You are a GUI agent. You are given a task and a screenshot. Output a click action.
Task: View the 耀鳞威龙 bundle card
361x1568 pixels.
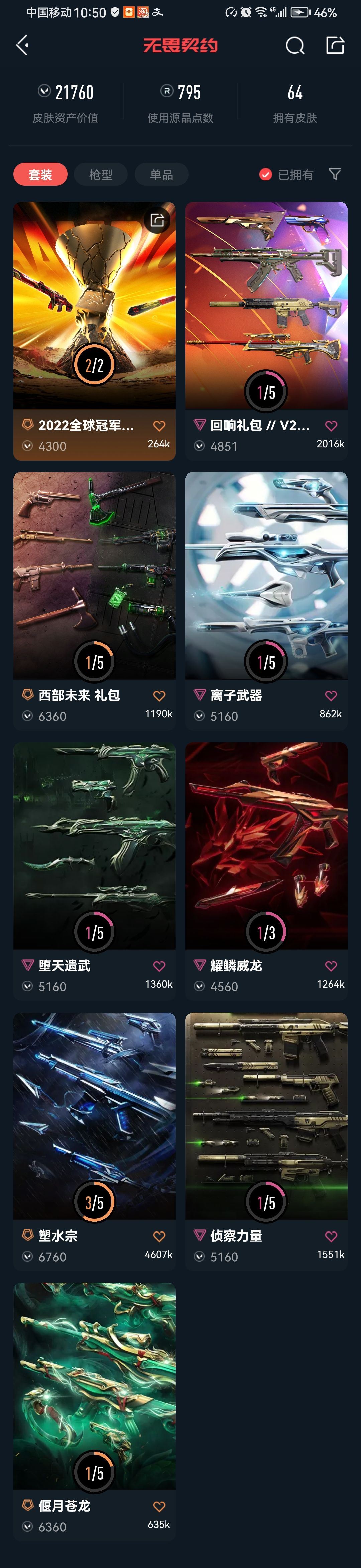266,846
